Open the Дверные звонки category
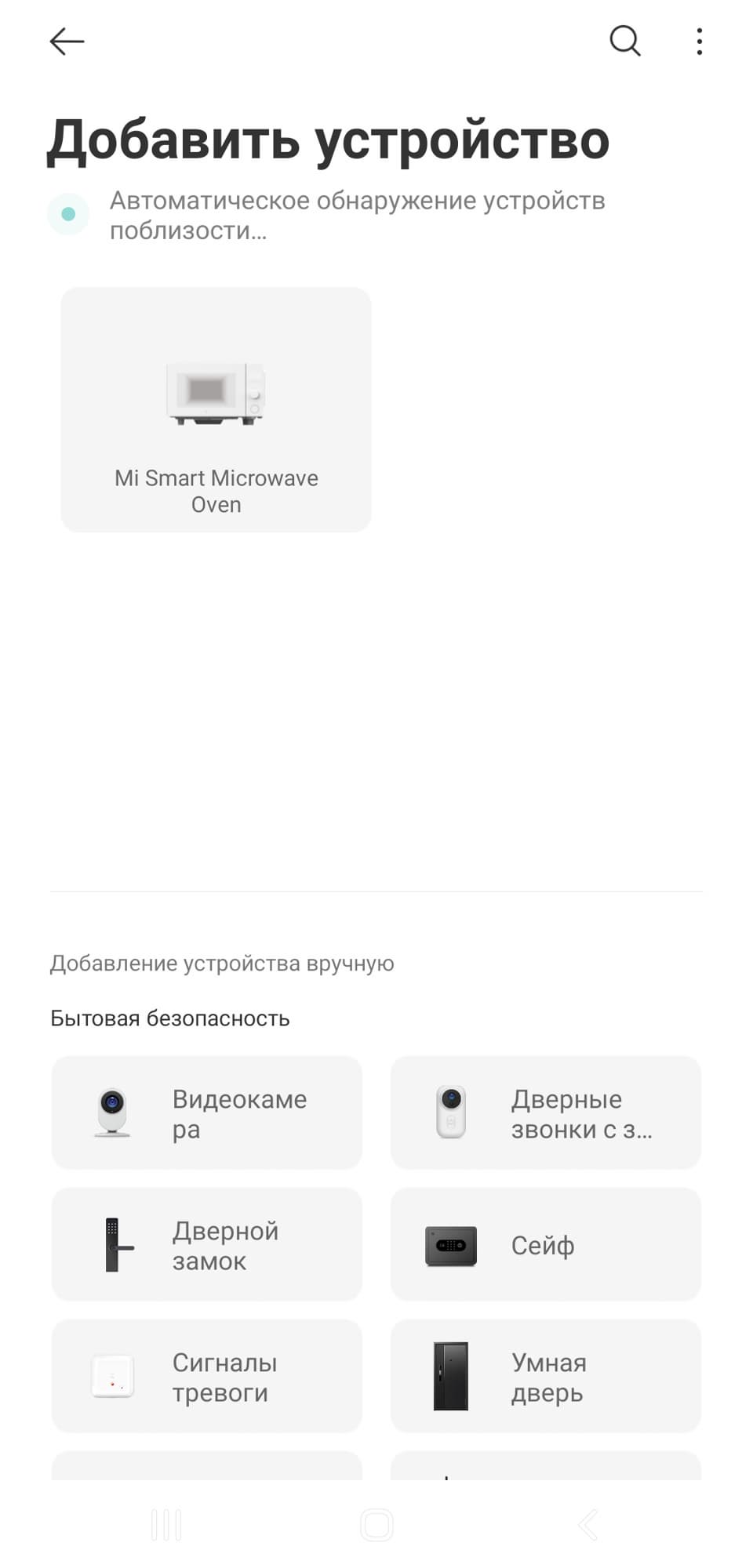Image resolution: width=753 pixels, height=1568 pixels. pos(545,1112)
